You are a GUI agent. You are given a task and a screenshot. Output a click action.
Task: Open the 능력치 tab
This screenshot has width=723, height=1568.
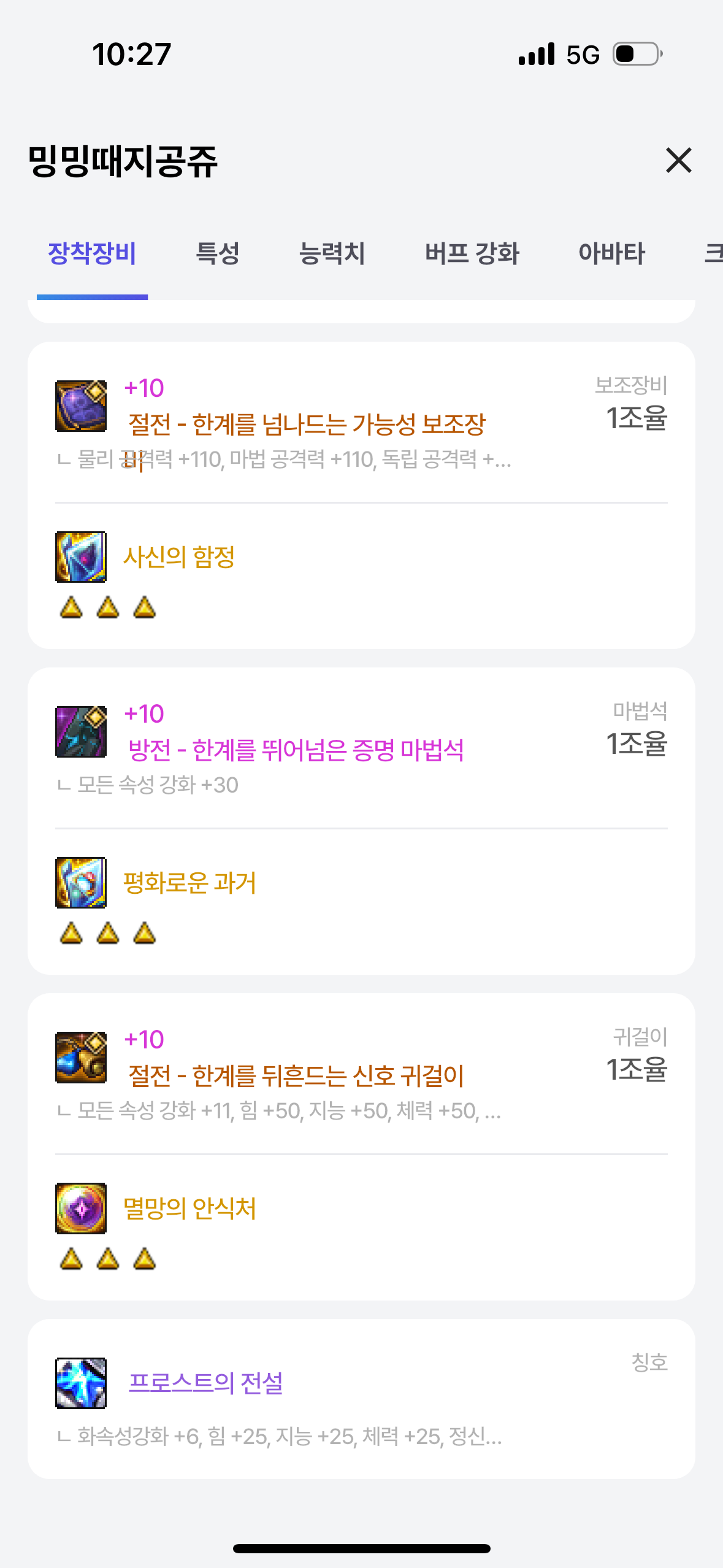tap(332, 253)
